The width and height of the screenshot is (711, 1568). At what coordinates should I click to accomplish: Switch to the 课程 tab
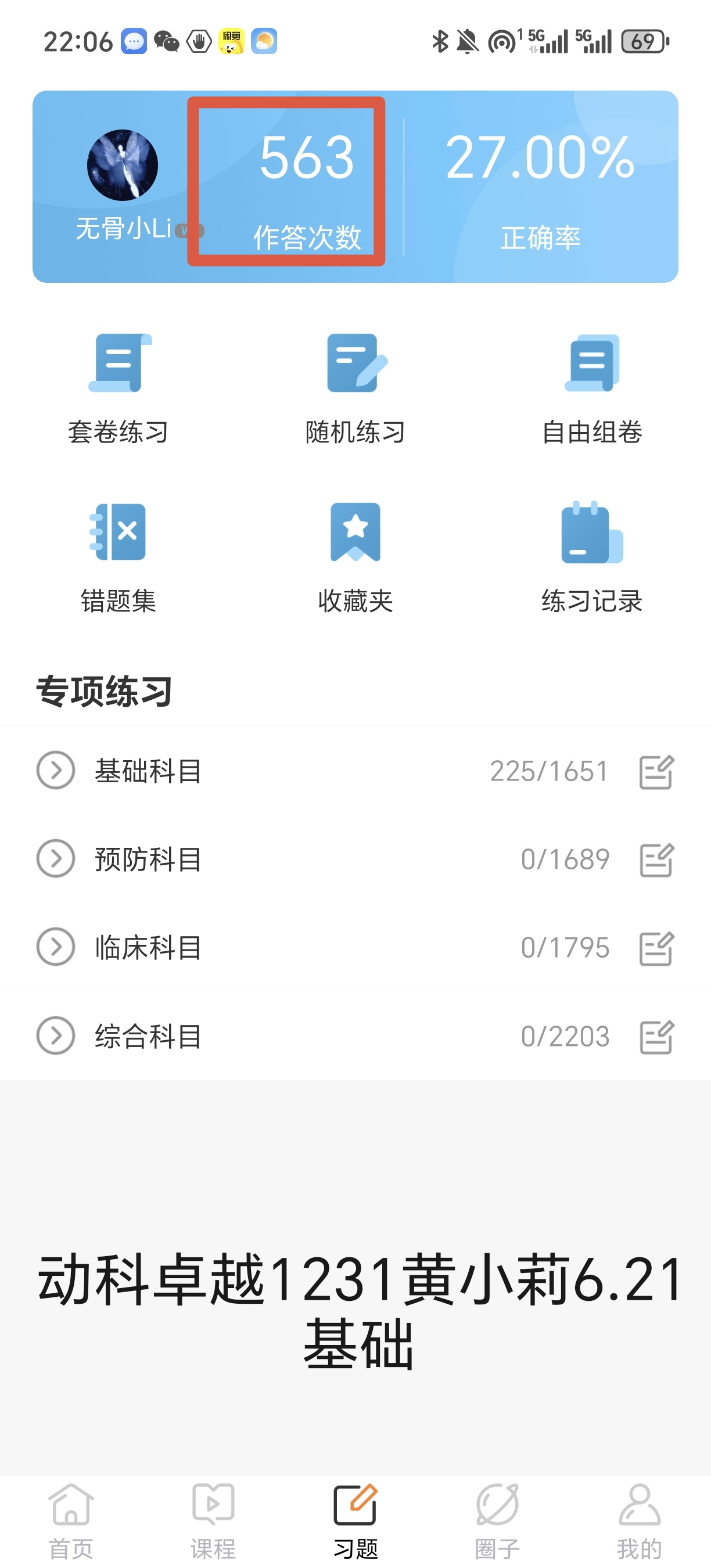tap(213, 1521)
